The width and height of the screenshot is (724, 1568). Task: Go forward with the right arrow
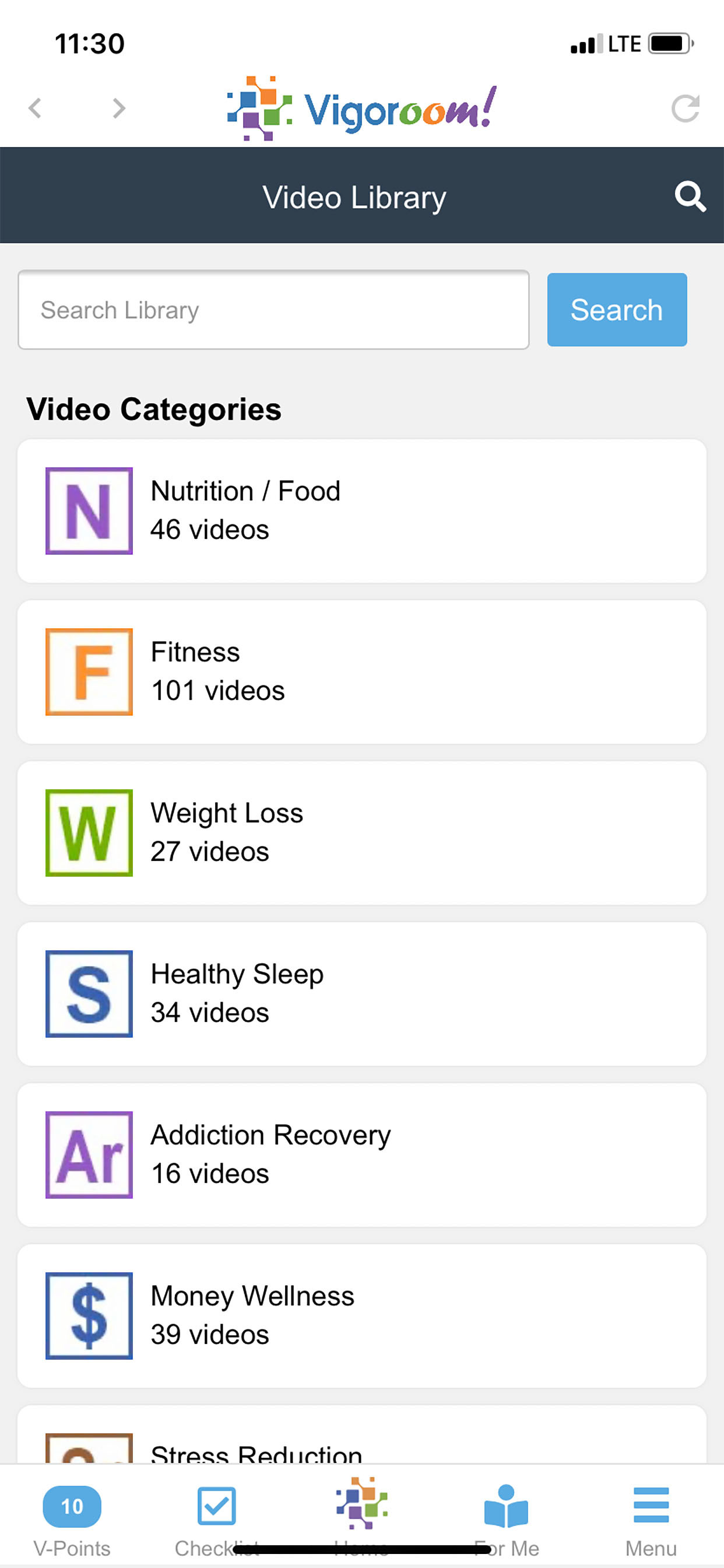coord(119,108)
